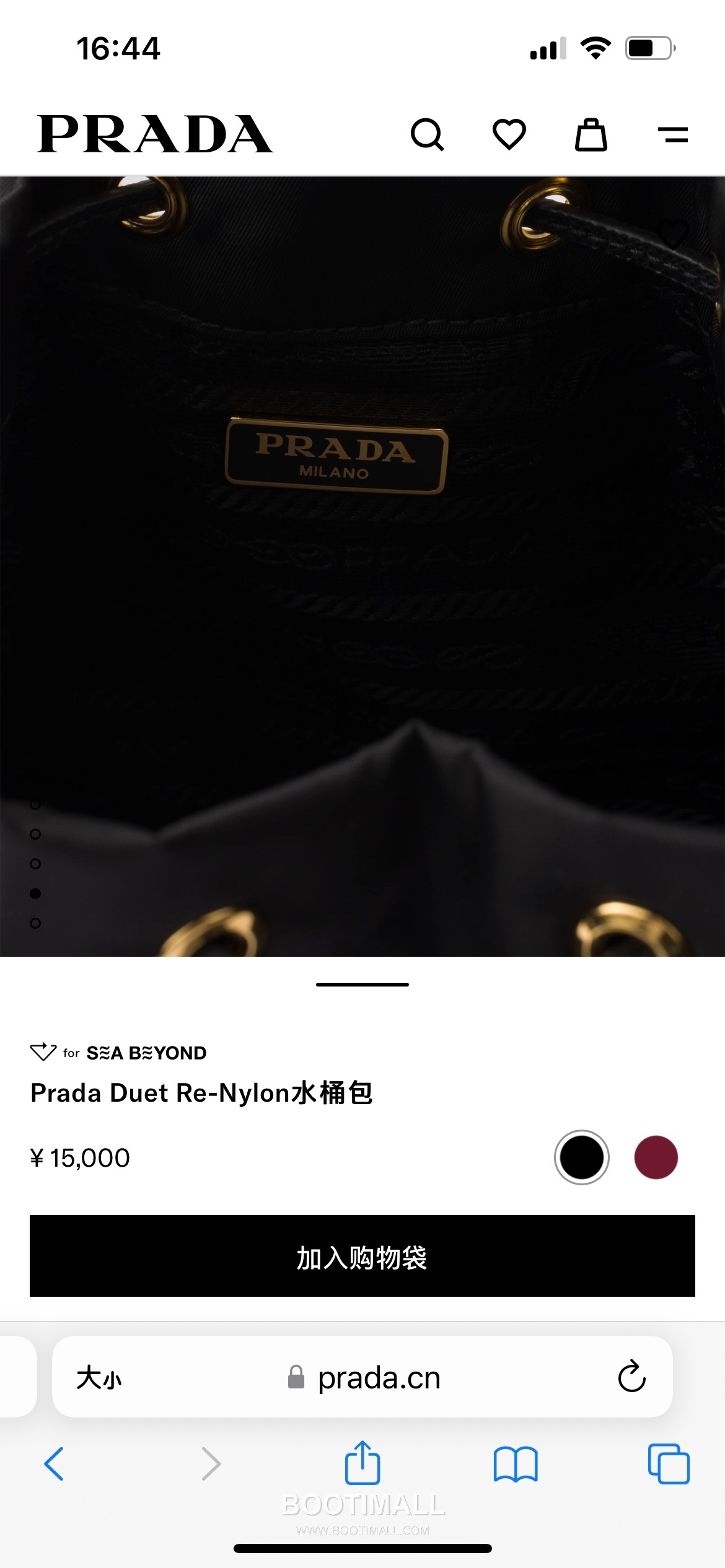Image resolution: width=725 pixels, height=1568 pixels.
Task: Click the PRADA logo to go home
Action: [153, 133]
